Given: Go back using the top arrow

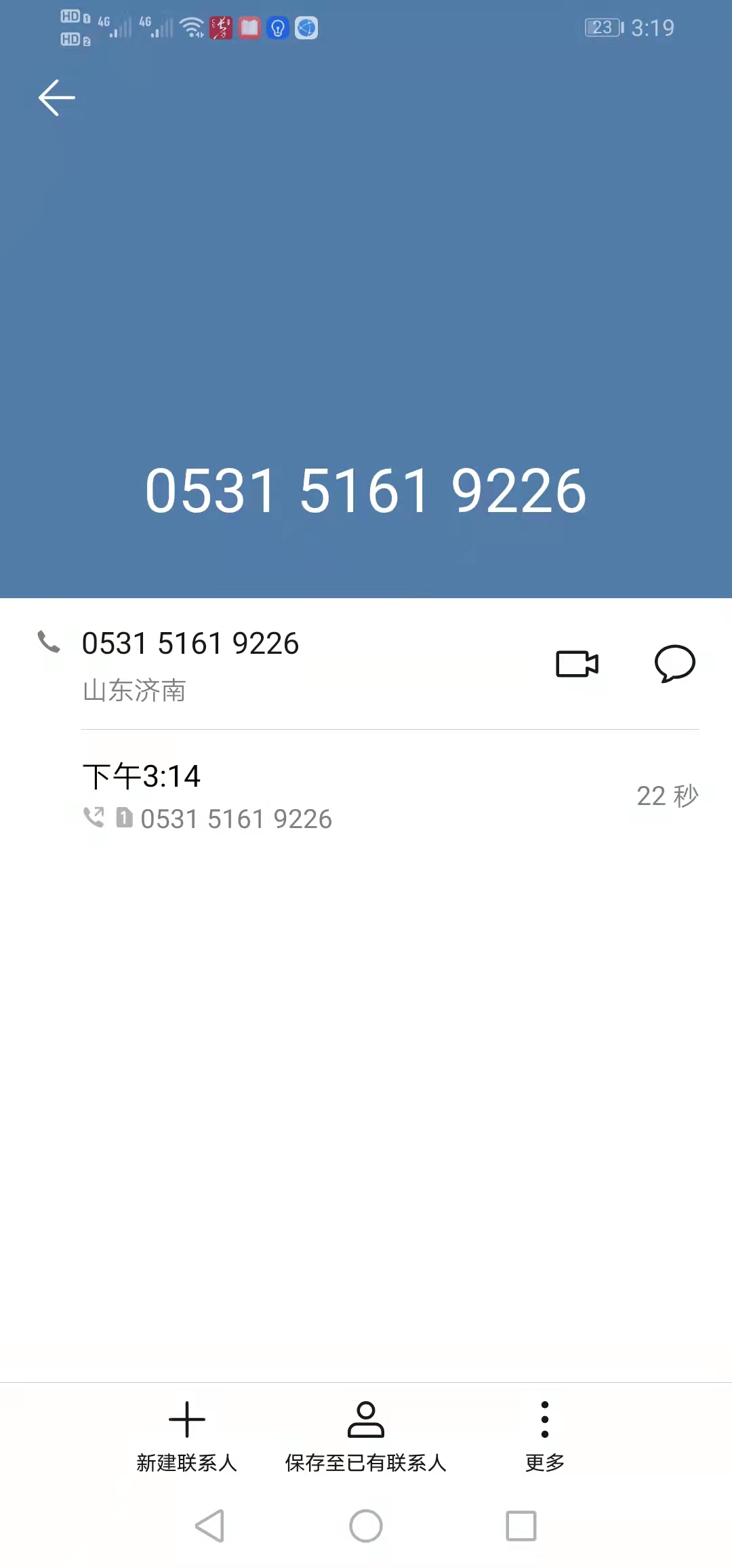Looking at the screenshot, I should tap(57, 98).
